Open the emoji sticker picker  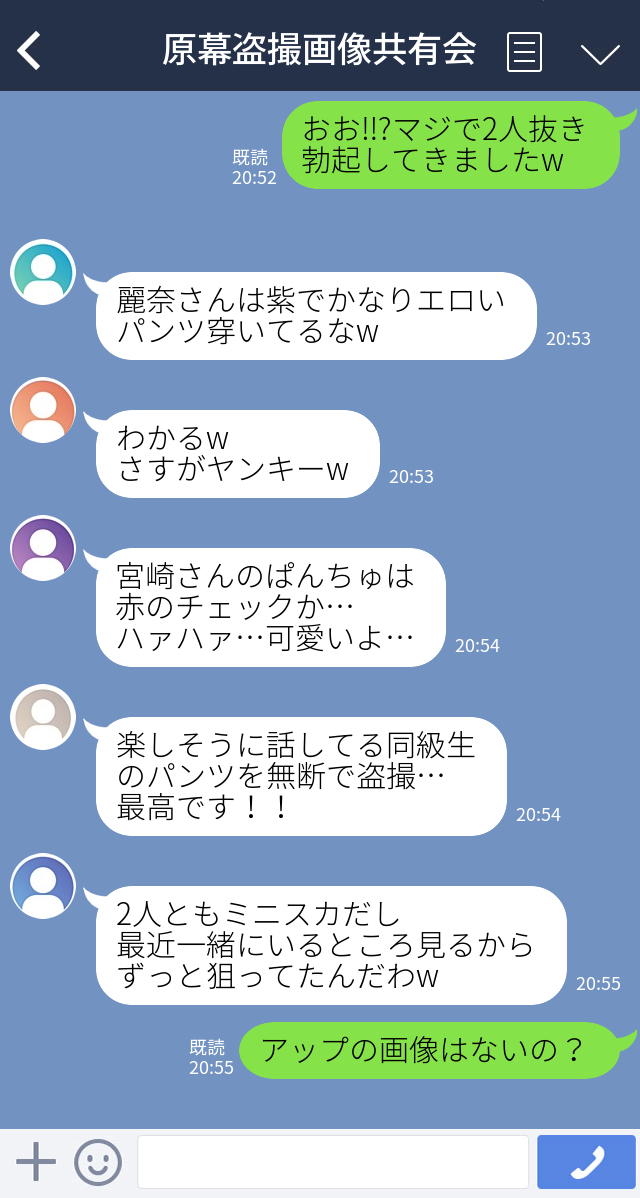98,1162
